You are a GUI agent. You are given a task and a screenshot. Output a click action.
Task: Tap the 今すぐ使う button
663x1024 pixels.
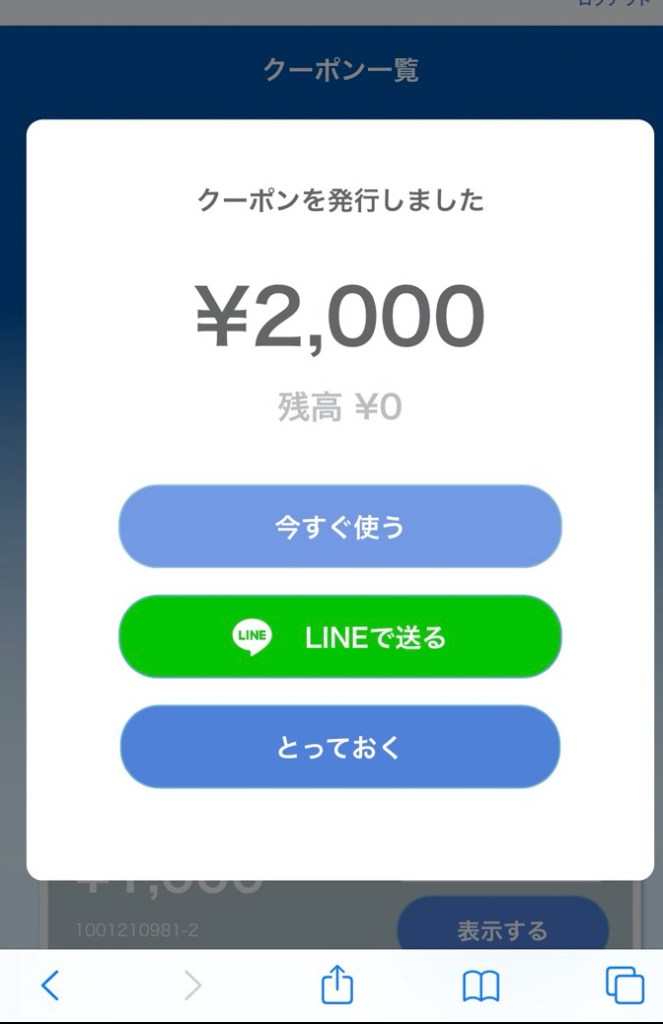(x=340, y=527)
